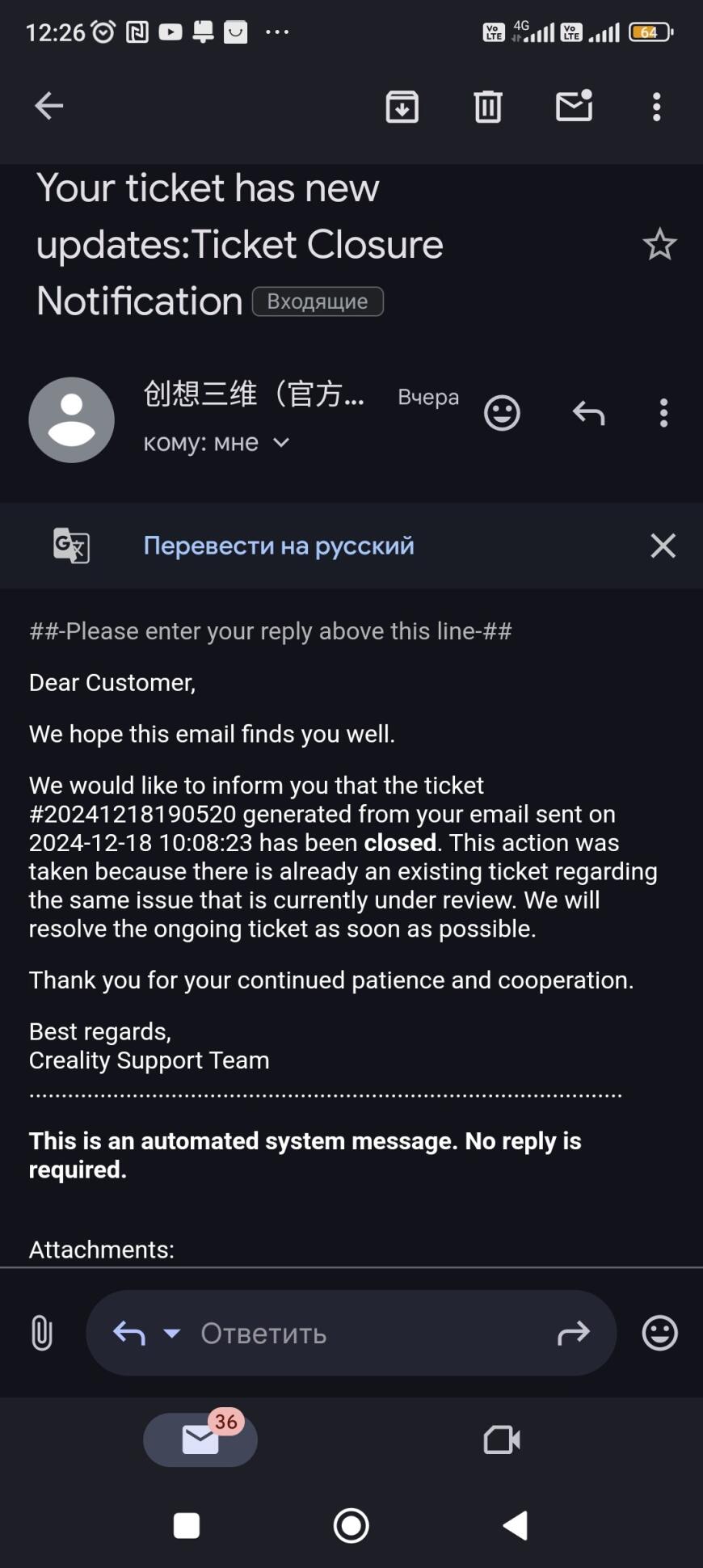Expand recipient details with кому: мне chevron
The image size is (703, 1568).
tap(280, 443)
